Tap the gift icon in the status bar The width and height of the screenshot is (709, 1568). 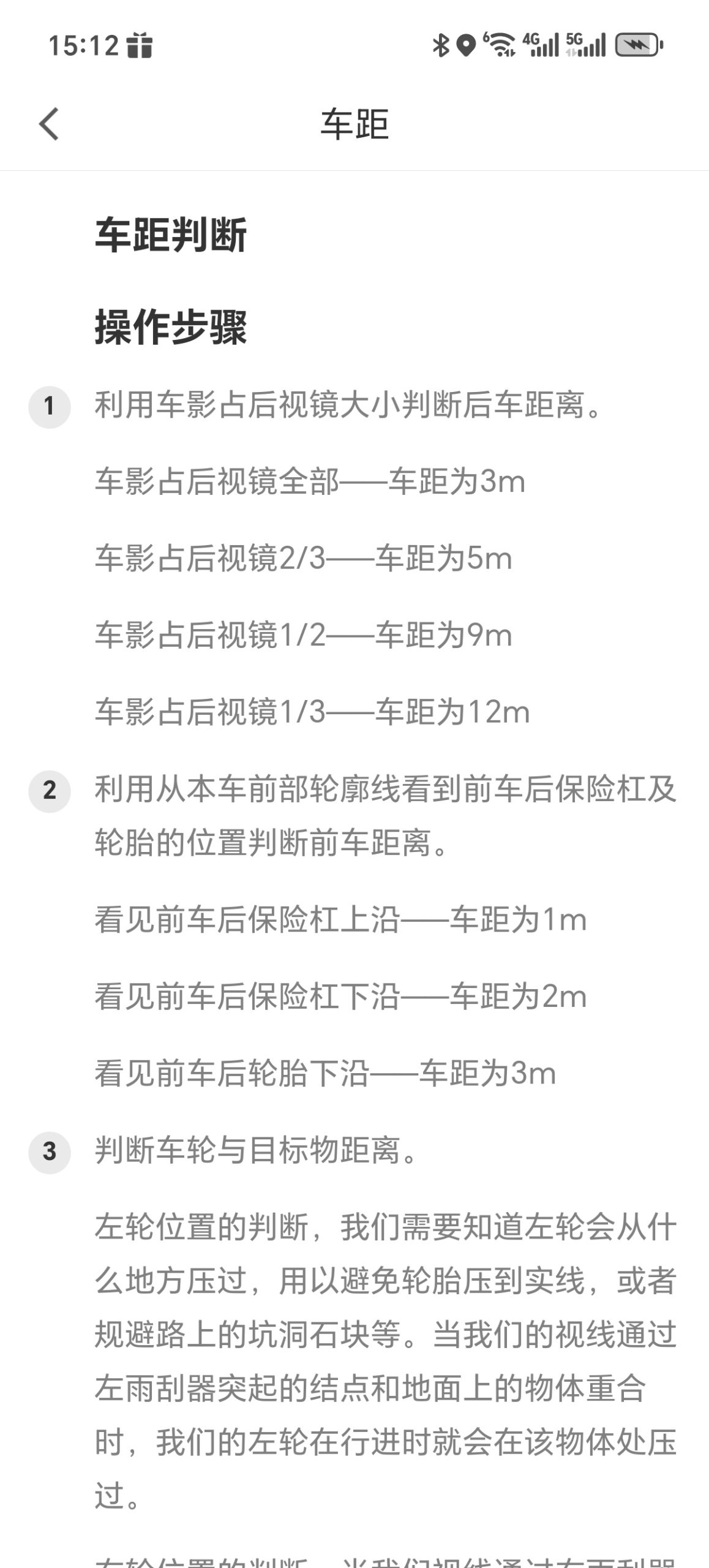click(141, 44)
